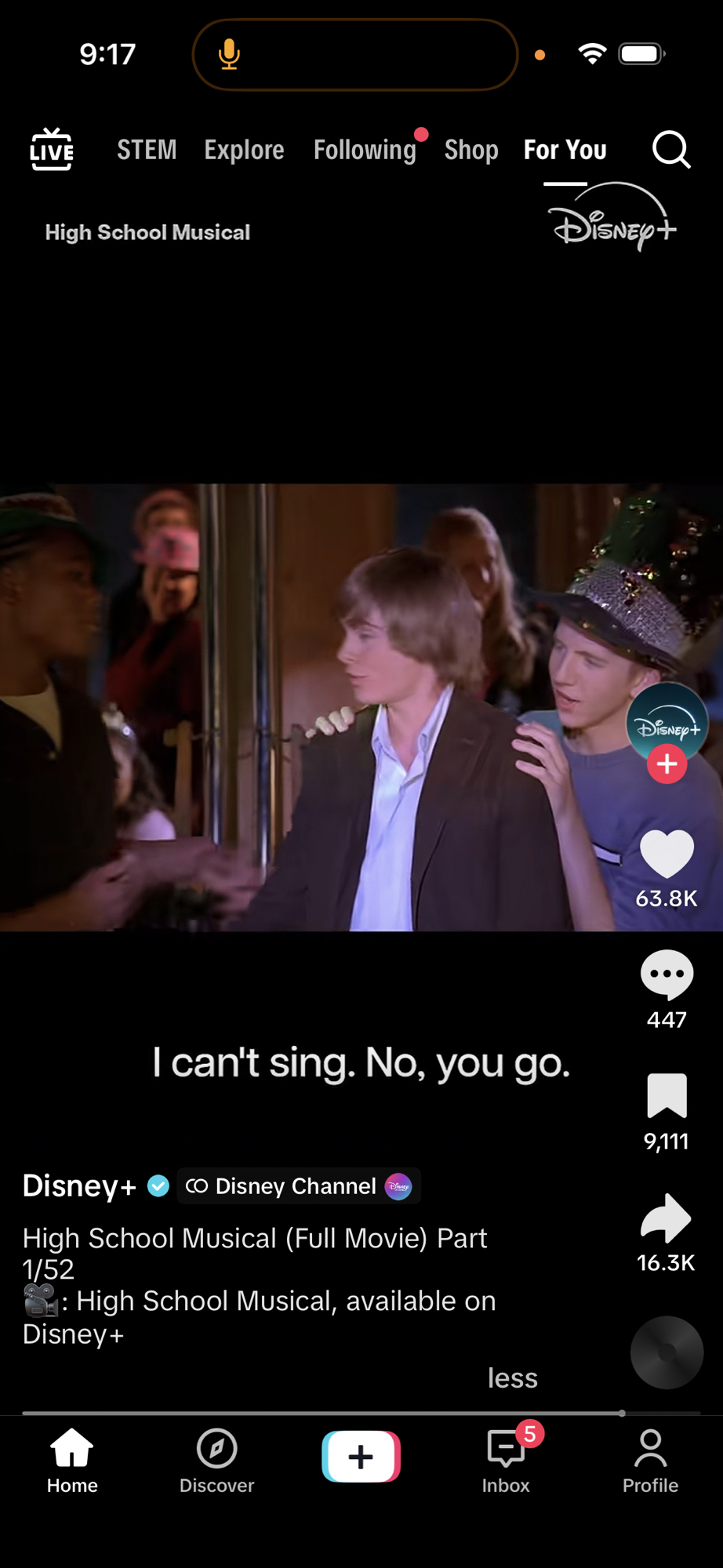Go to the Profile tab
The height and width of the screenshot is (1568, 723).
coord(650,1461)
